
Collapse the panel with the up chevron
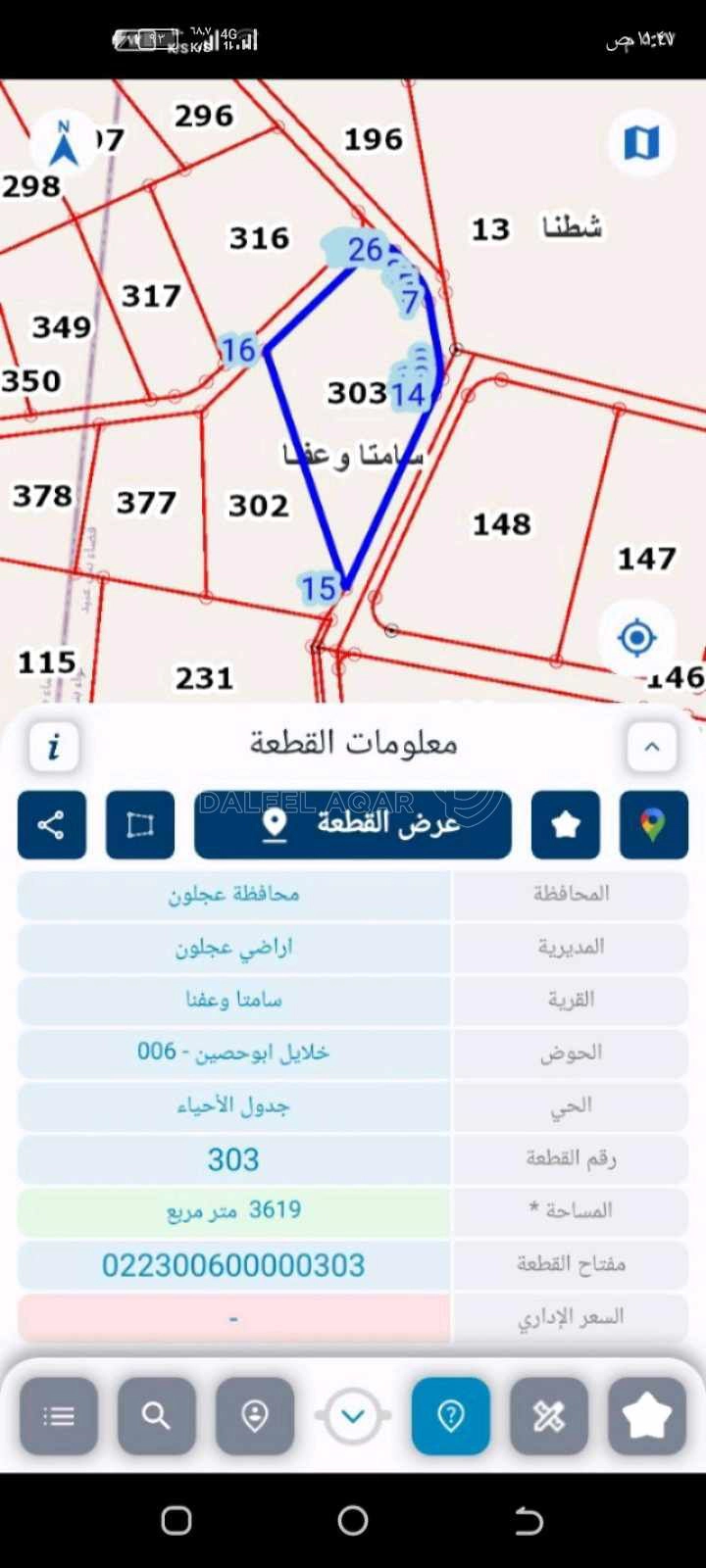tap(651, 746)
